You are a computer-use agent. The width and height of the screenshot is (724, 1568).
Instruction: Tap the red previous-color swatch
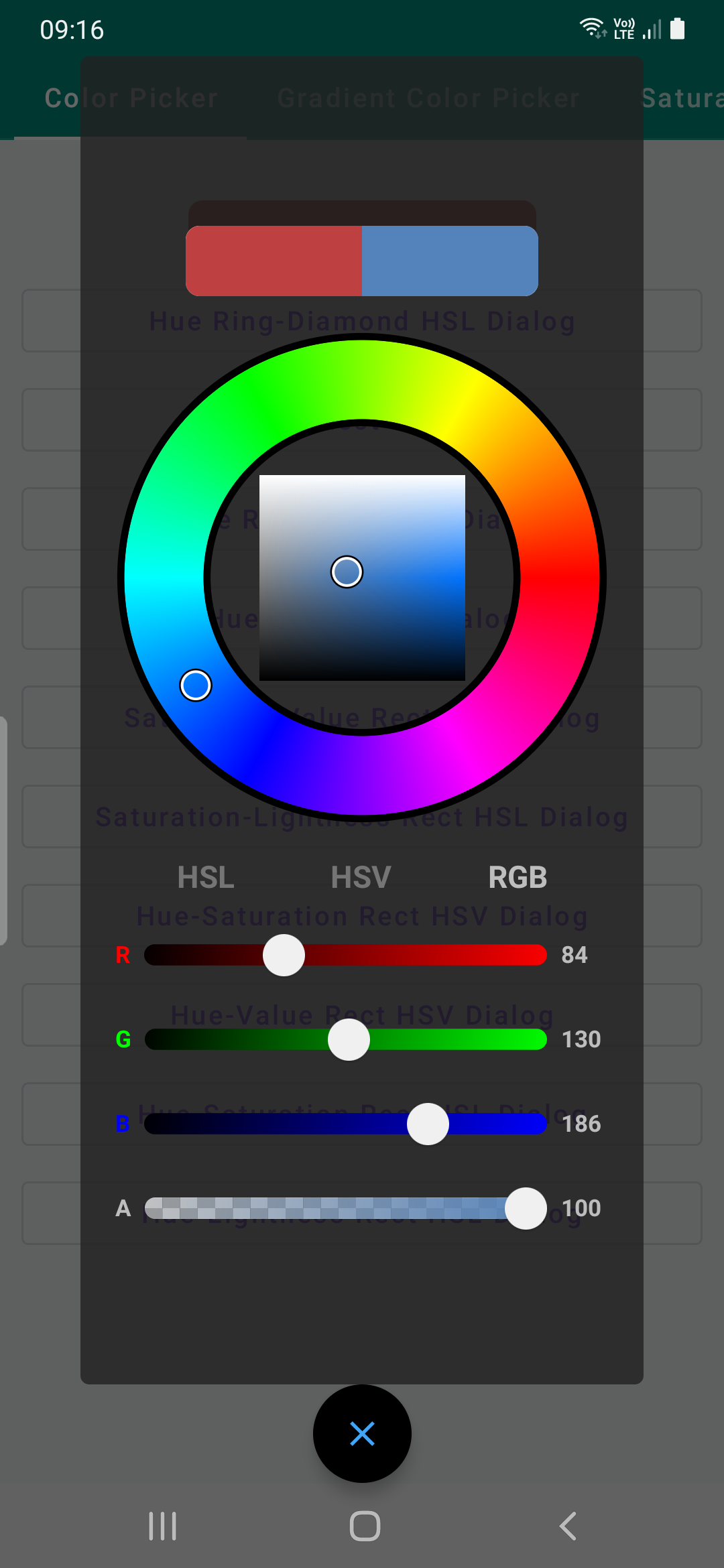click(274, 261)
